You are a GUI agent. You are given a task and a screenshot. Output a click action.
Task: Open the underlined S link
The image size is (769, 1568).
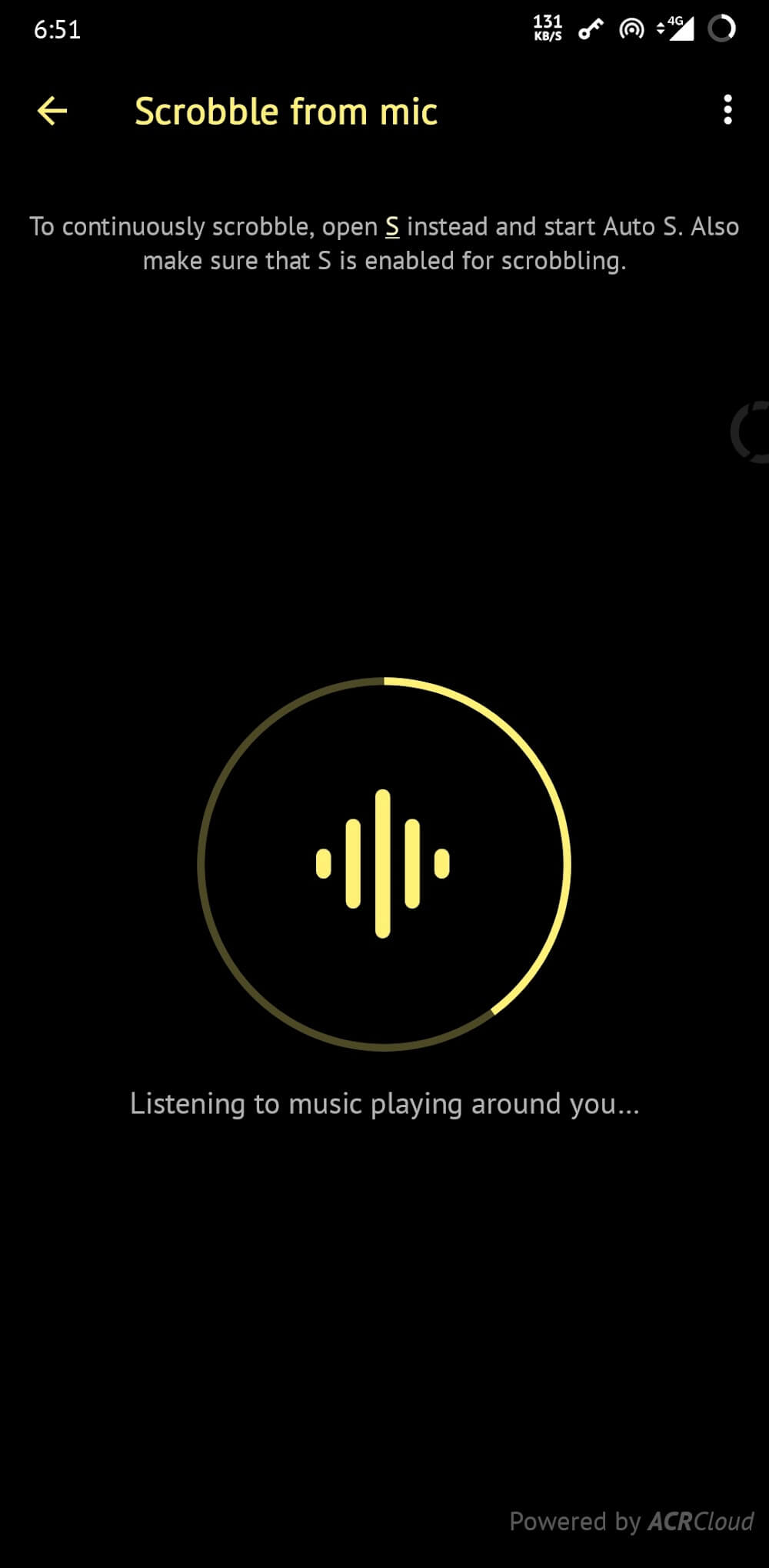[x=392, y=227]
